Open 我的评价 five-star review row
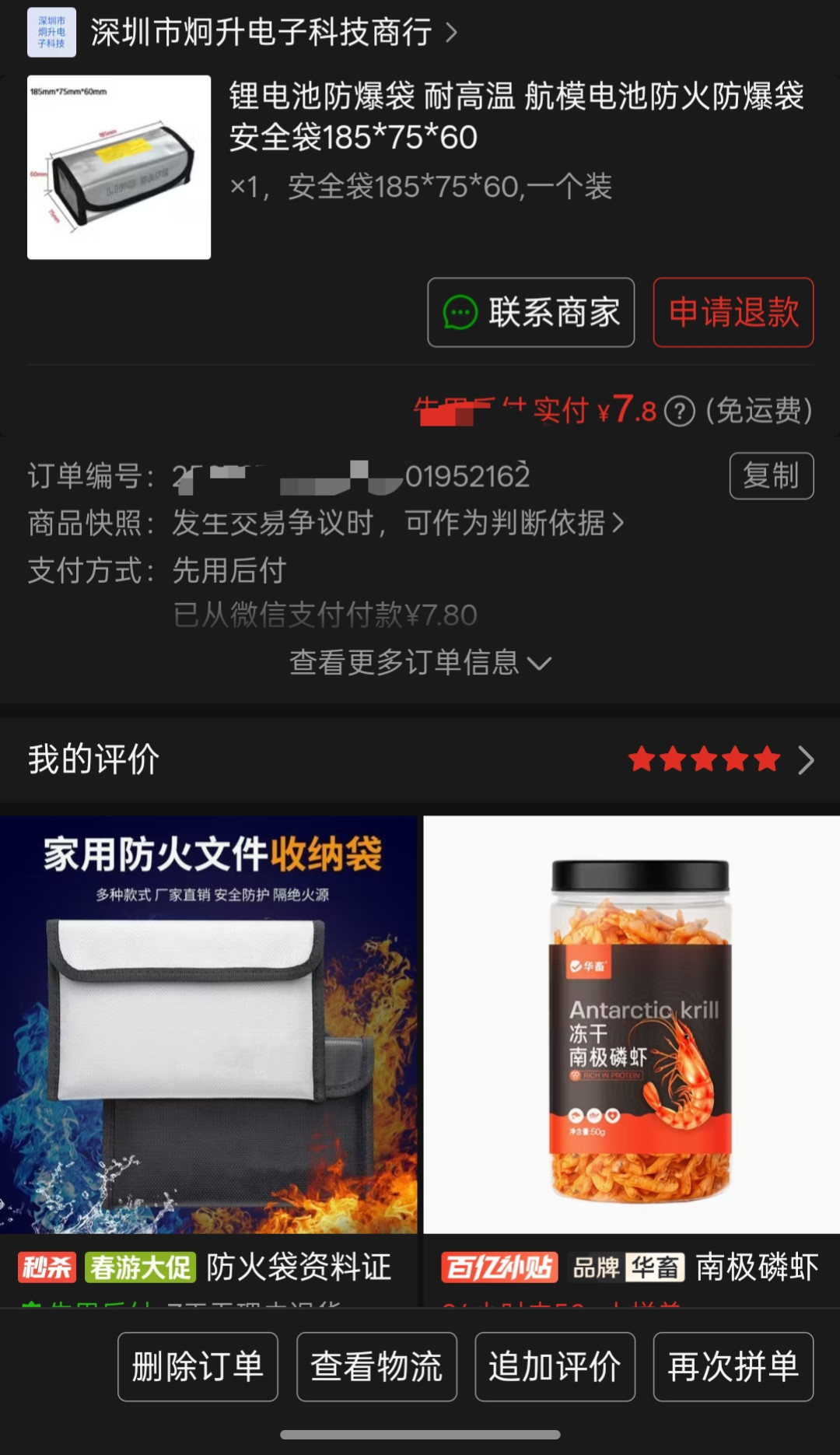The height and width of the screenshot is (1455, 840). [420, 759]
